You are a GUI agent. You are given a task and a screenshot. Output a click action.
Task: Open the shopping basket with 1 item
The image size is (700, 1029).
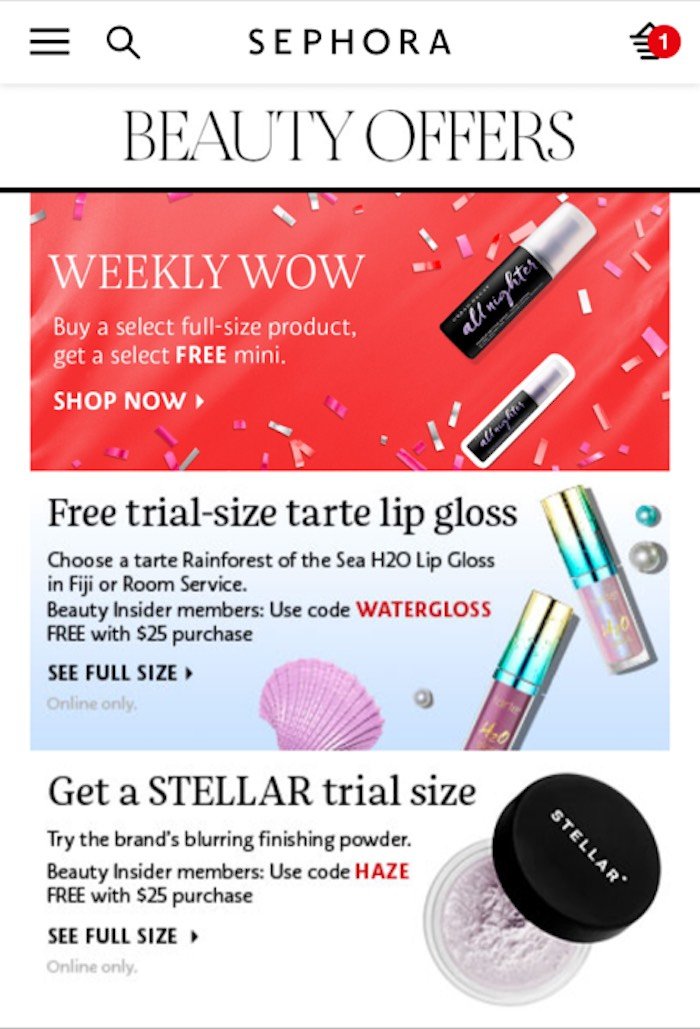point(654,42)
